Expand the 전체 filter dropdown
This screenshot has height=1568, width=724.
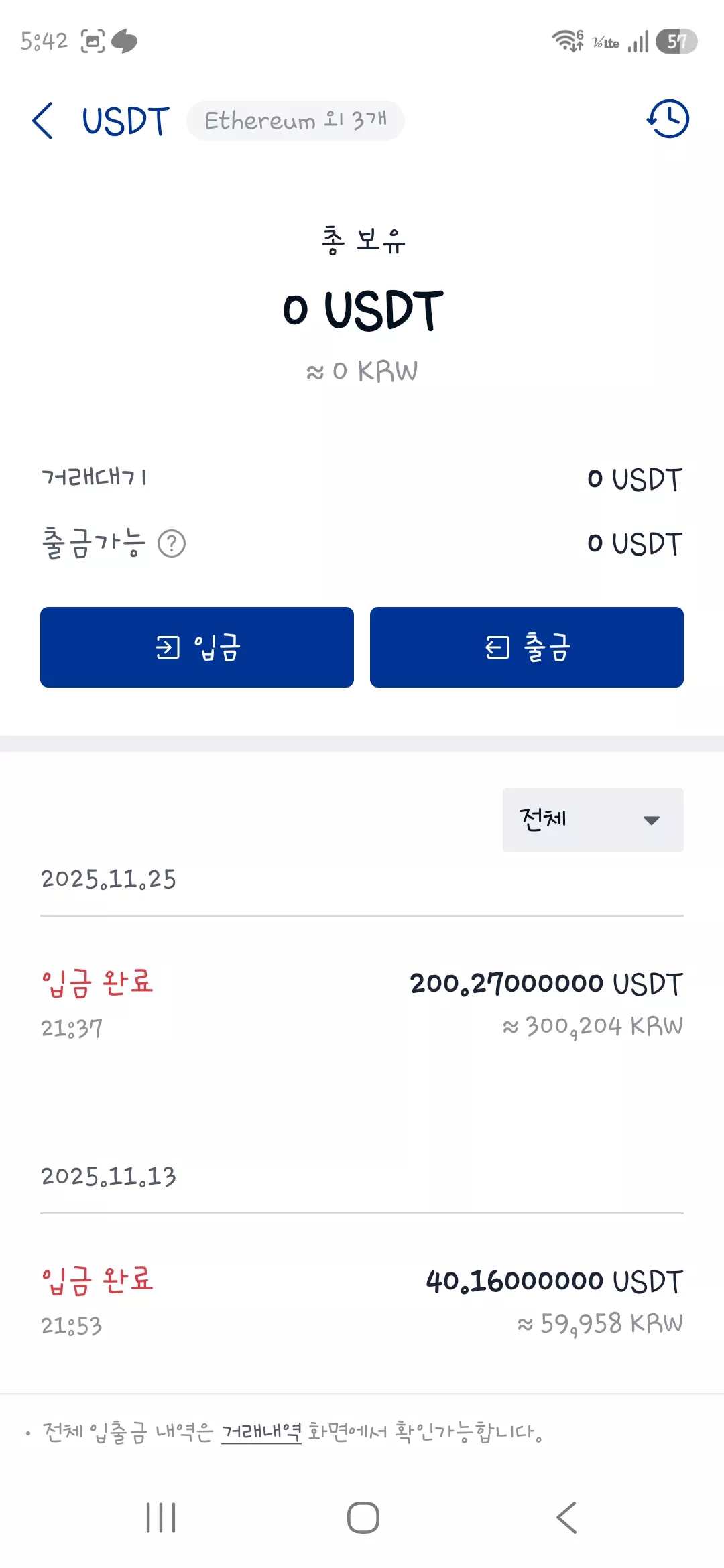pyautogui.click(x=593, y=820)
